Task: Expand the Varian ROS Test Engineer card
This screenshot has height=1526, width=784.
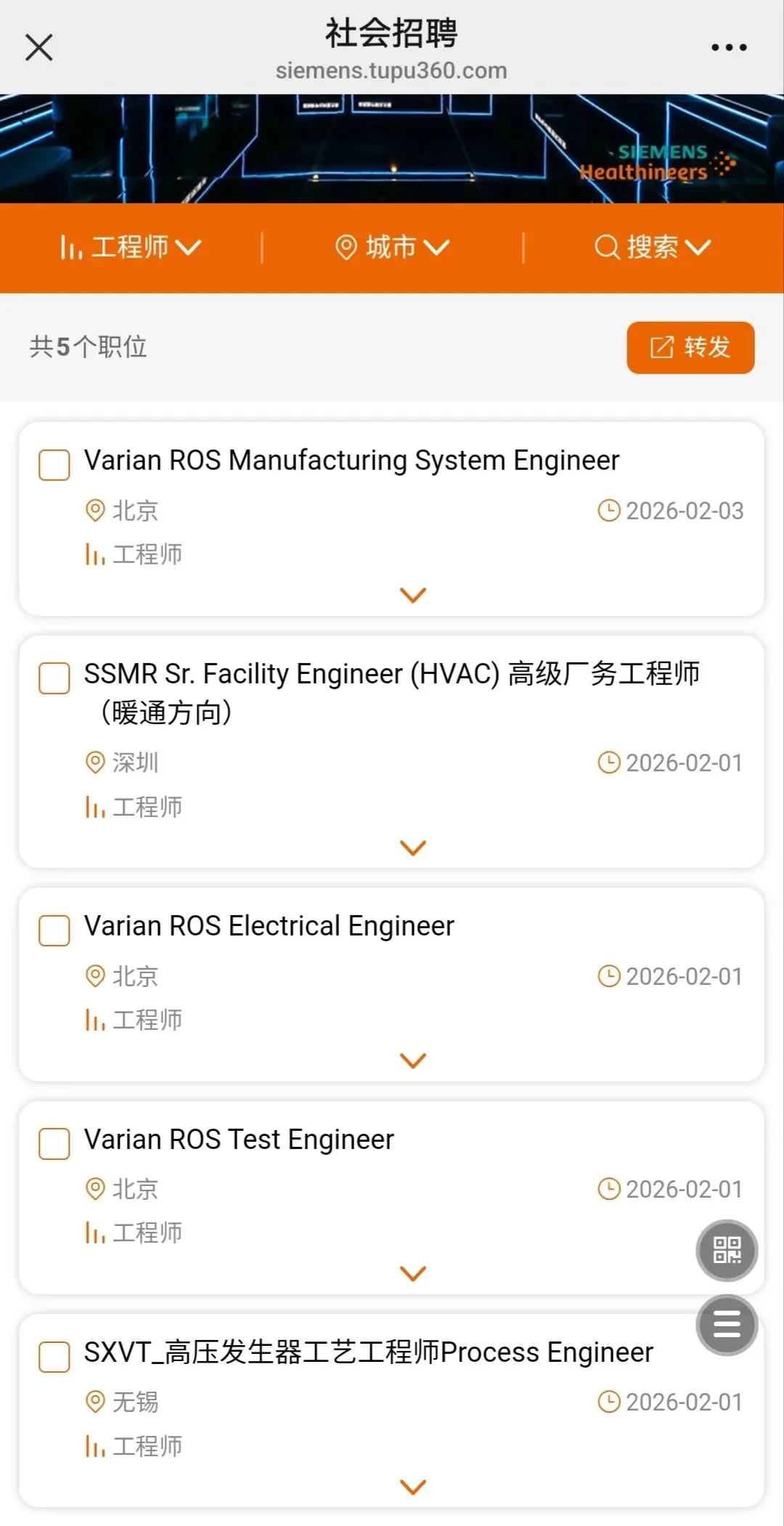Action: (x=412, y=1273)
